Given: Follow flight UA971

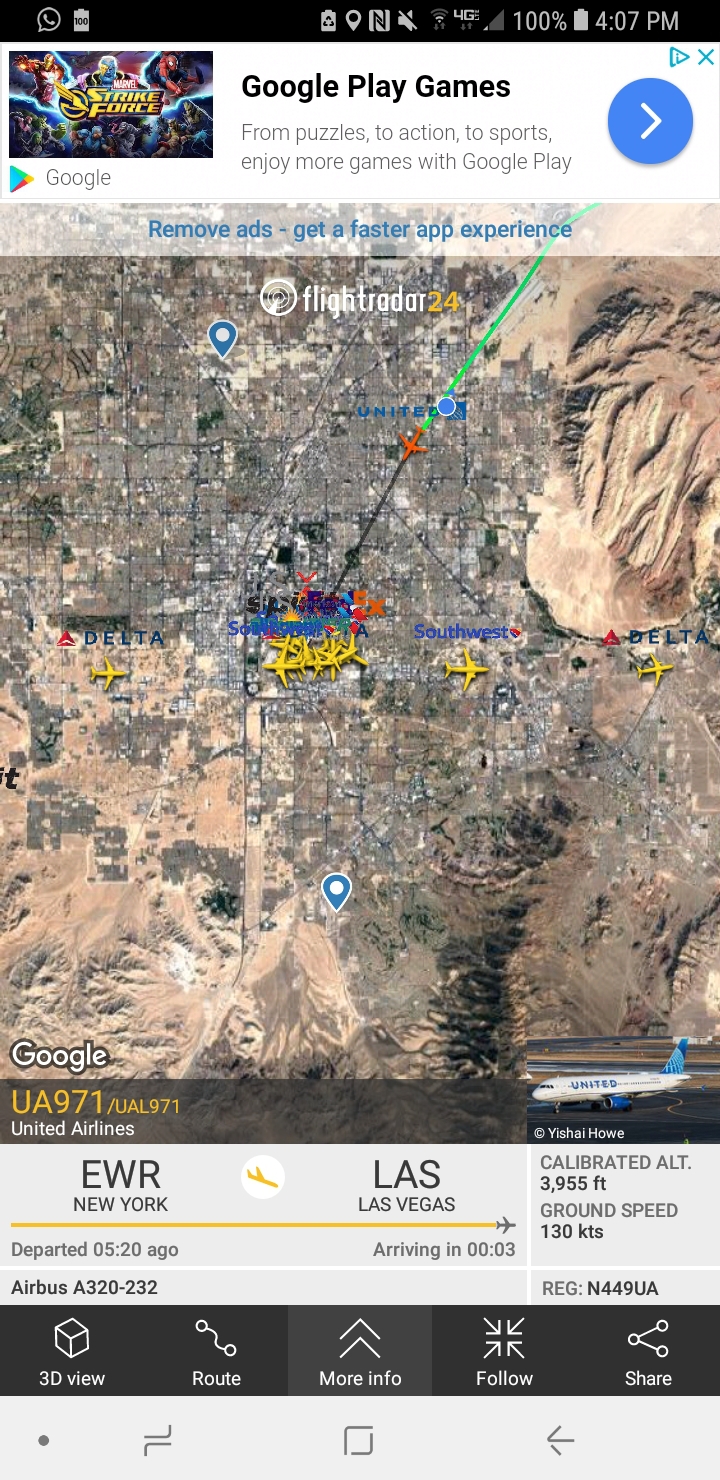Looking at the screenshot, I should pyautogui.click(x=504, y=1351).
